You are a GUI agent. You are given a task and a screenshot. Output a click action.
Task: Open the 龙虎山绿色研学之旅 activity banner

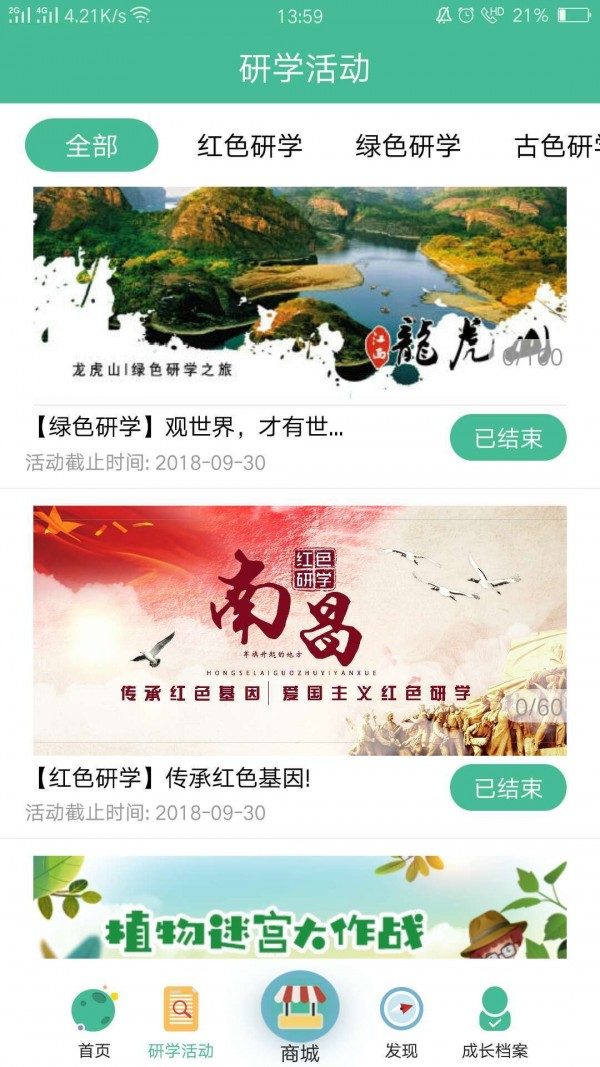coord(299,295)
